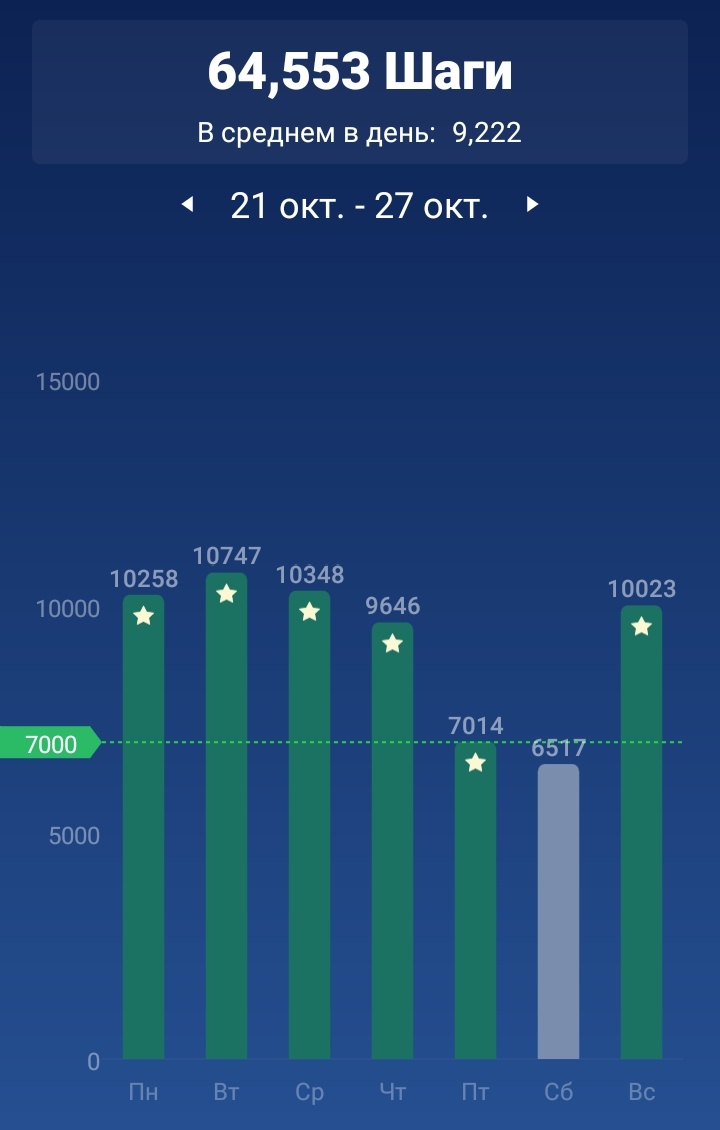Click Thursday's goal achievement star

[392, 642]
